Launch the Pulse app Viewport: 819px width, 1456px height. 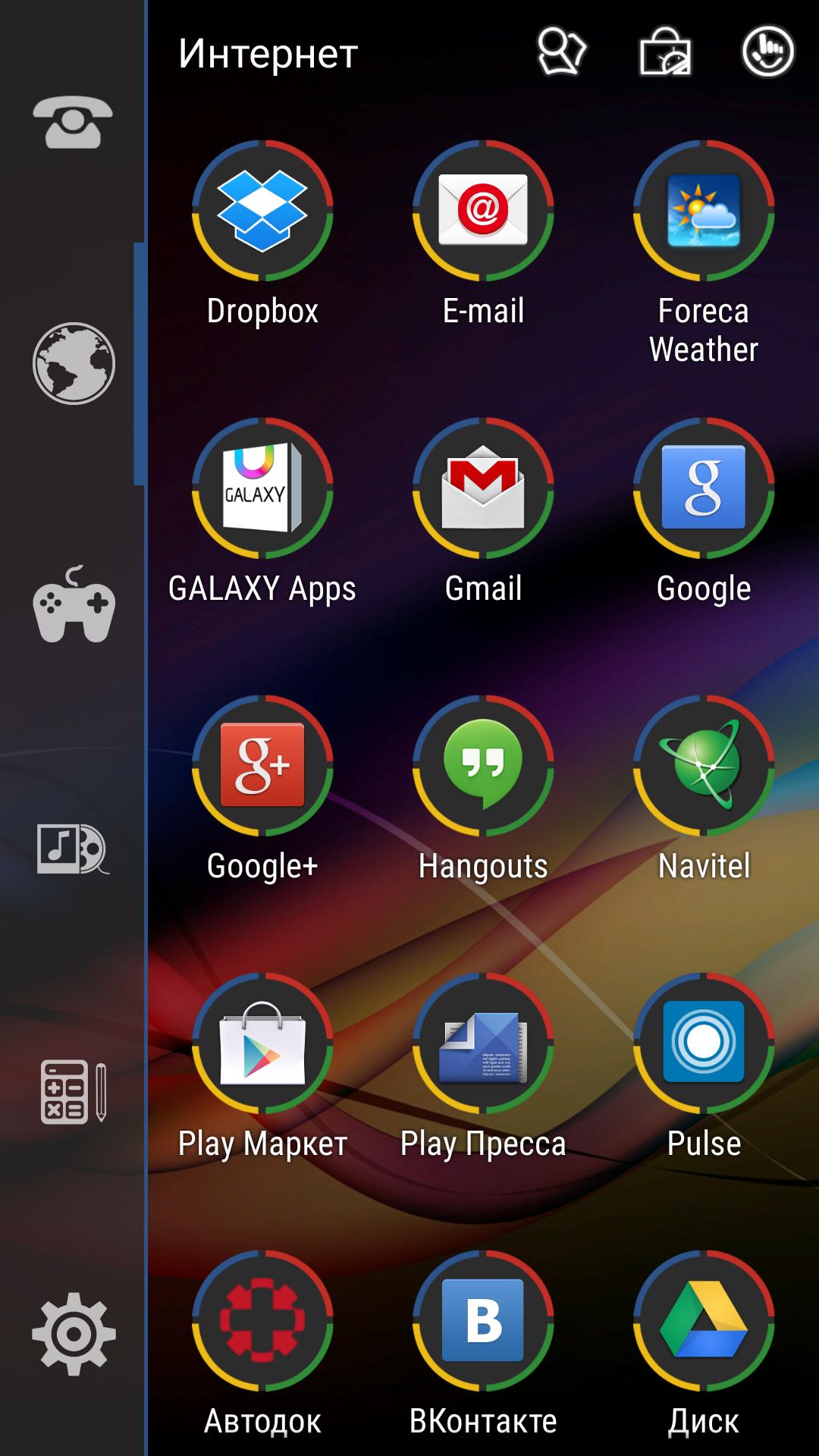[704, 1043]
